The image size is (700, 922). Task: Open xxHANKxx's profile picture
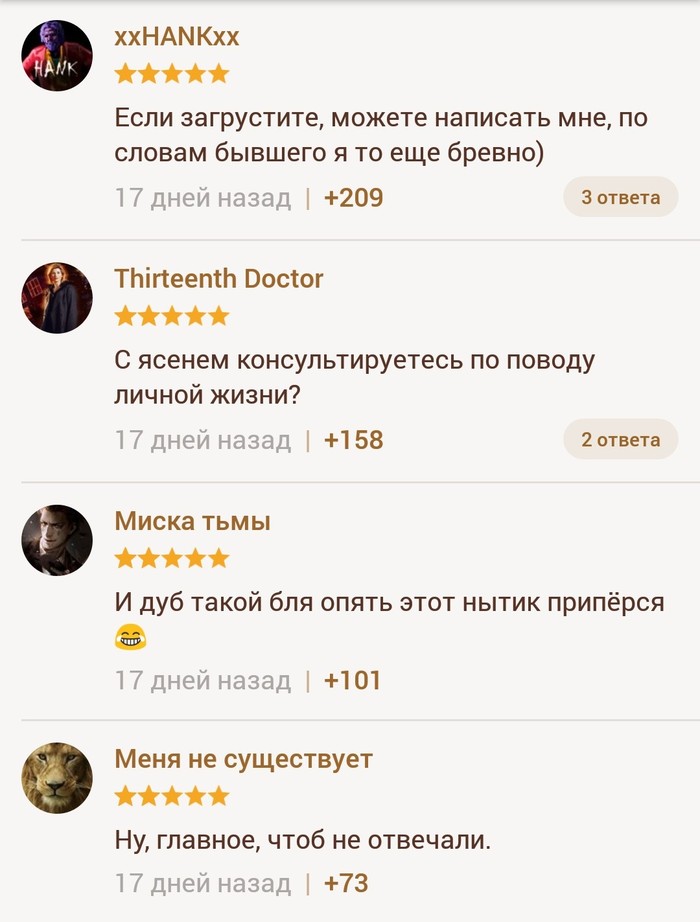pyautogui.click(x=57, y=56)
